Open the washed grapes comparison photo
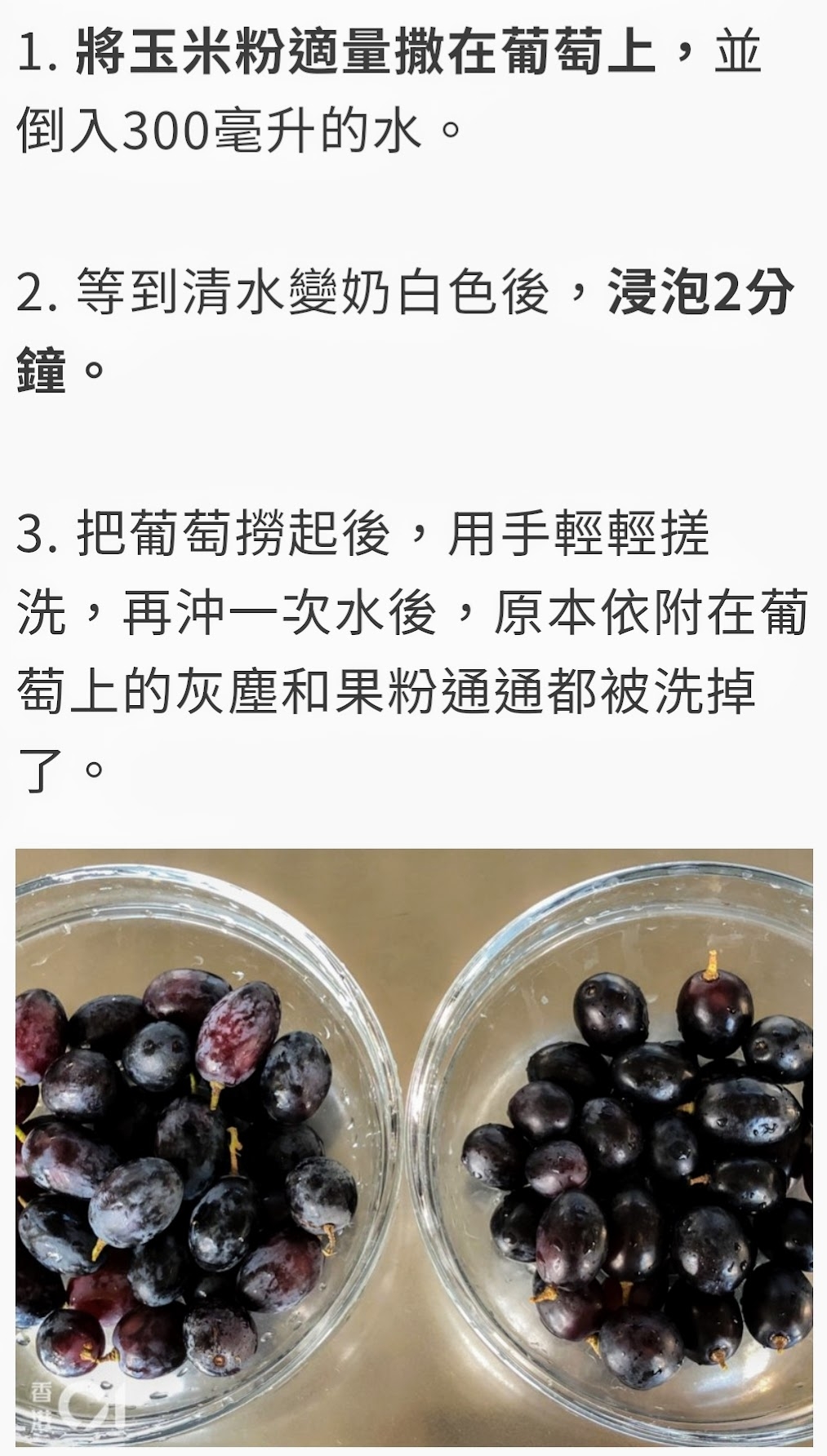The height and width of the screenshot is (1456, 827). pos(414,1152)
